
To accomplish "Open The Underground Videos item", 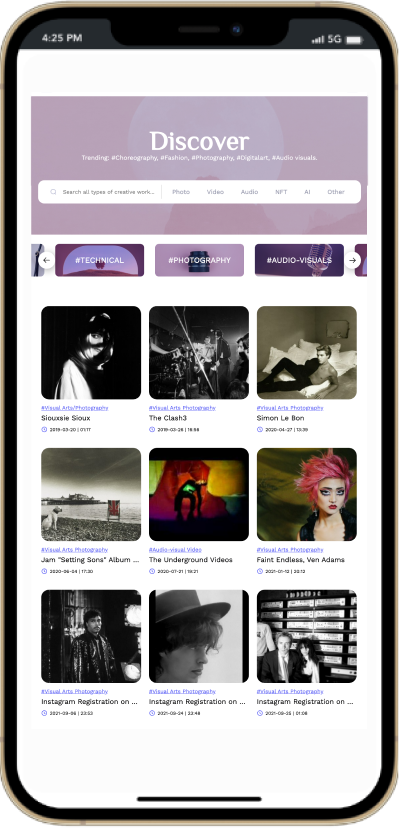I will point(199,494).
